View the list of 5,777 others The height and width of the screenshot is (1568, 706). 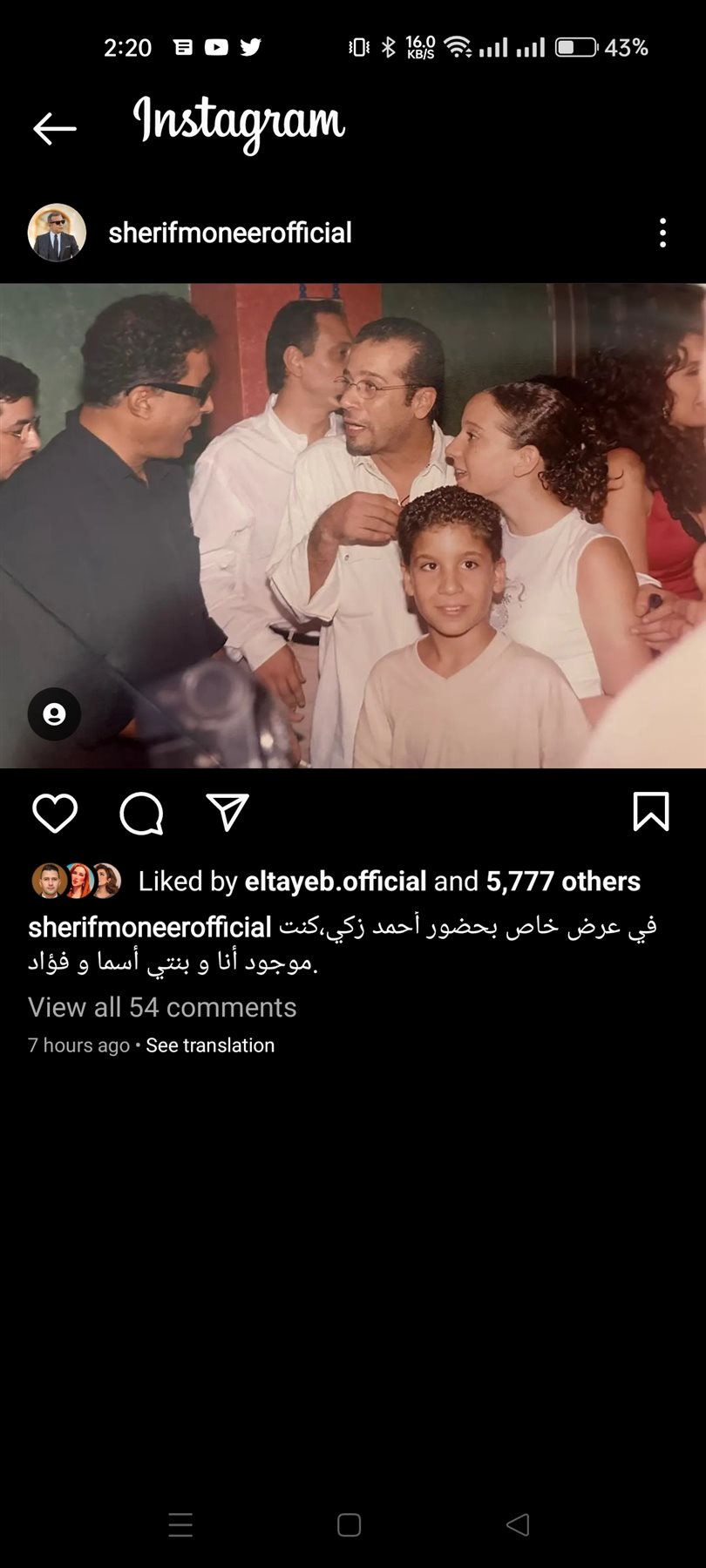[563, 882]
